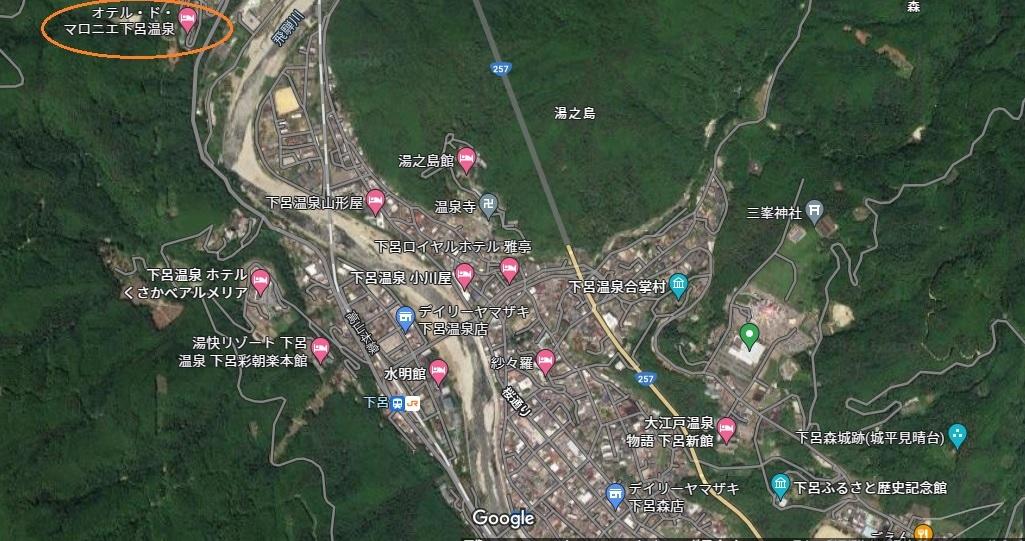Open the 温泉寺 temple marker
The image size is (1025, 541).
pos(488,205)
